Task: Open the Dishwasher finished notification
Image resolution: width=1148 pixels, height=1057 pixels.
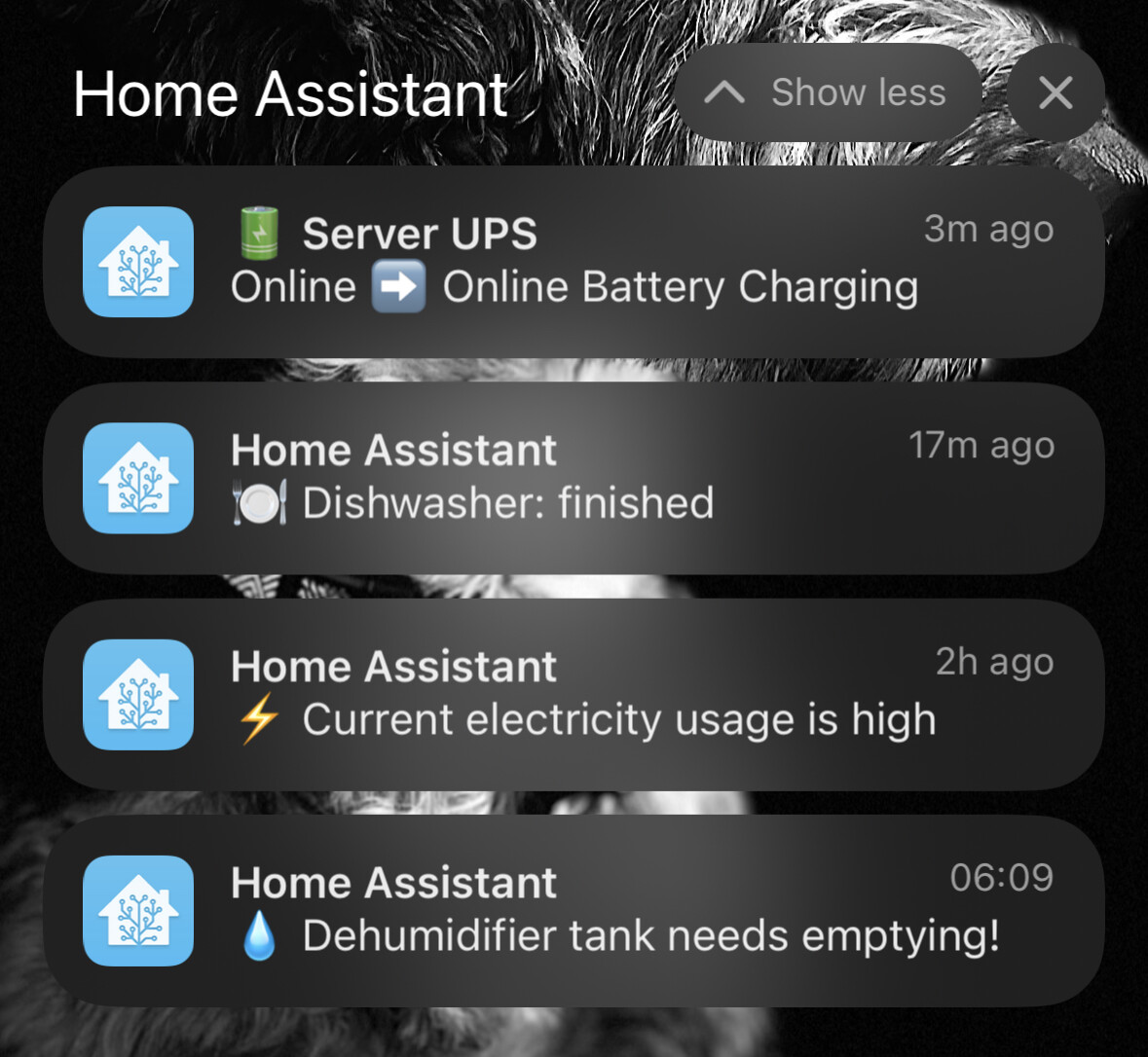Action: point(574,478)
